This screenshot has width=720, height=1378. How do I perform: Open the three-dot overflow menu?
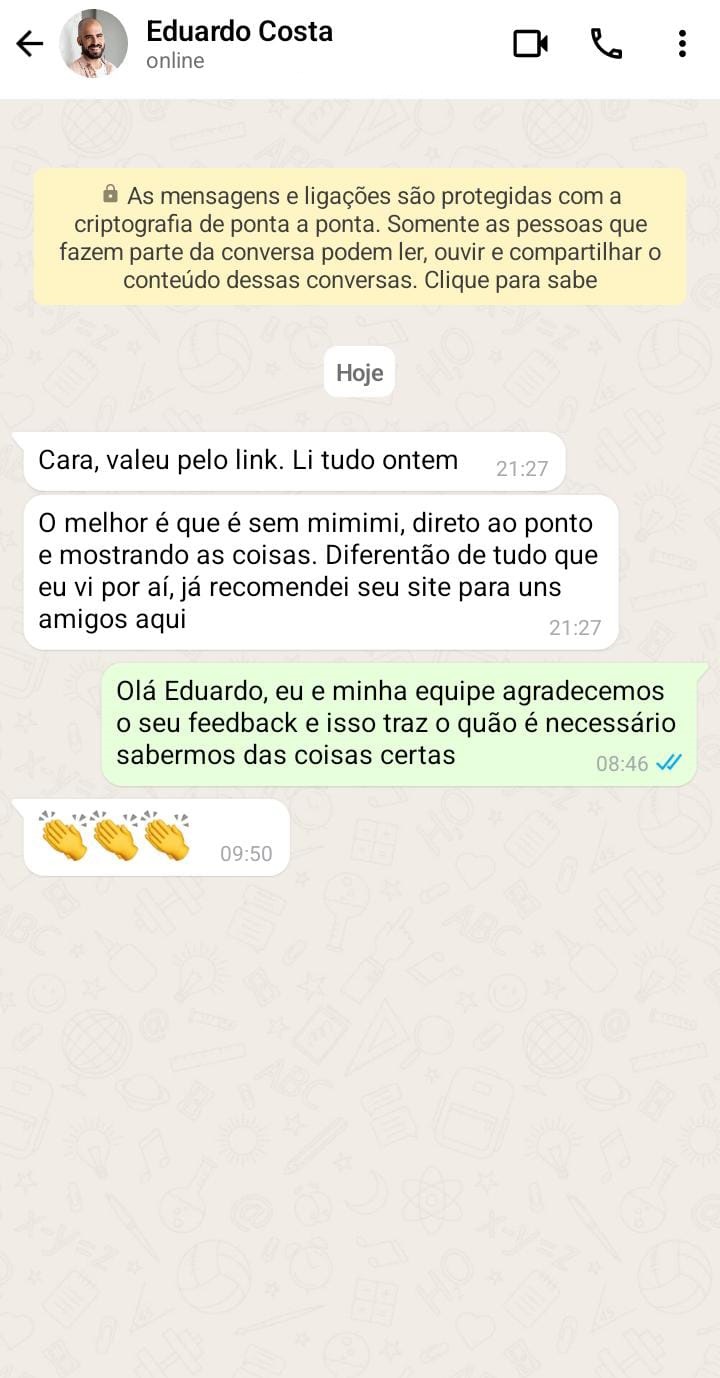pos(682,44)
